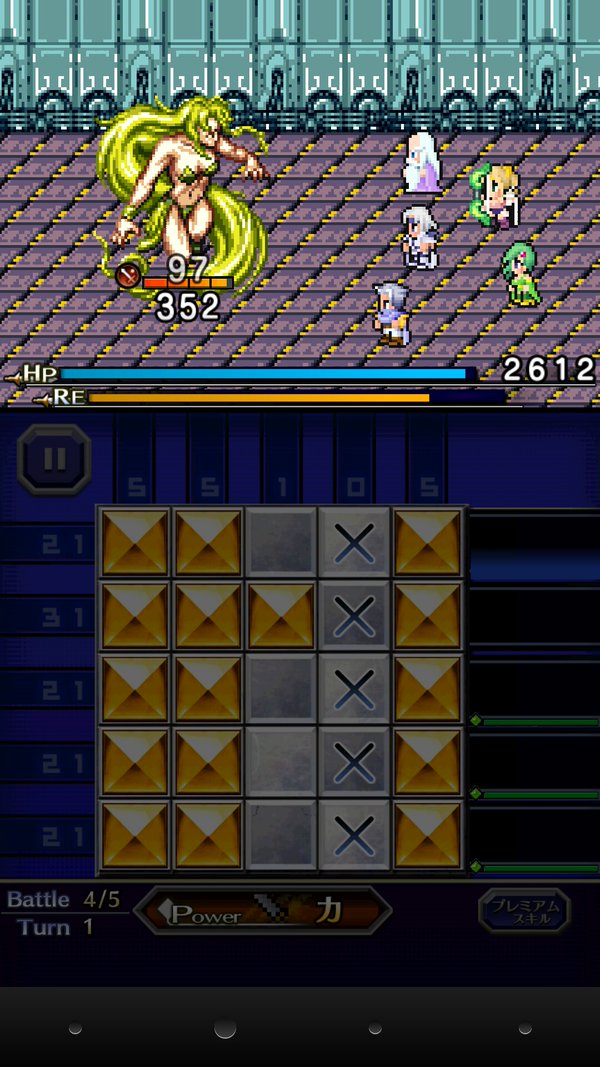Fill the blank gray cell in the top puzzle row
Image resolution: width=600 pixels, height=1067 pixels.
click(x=282, y=543)
